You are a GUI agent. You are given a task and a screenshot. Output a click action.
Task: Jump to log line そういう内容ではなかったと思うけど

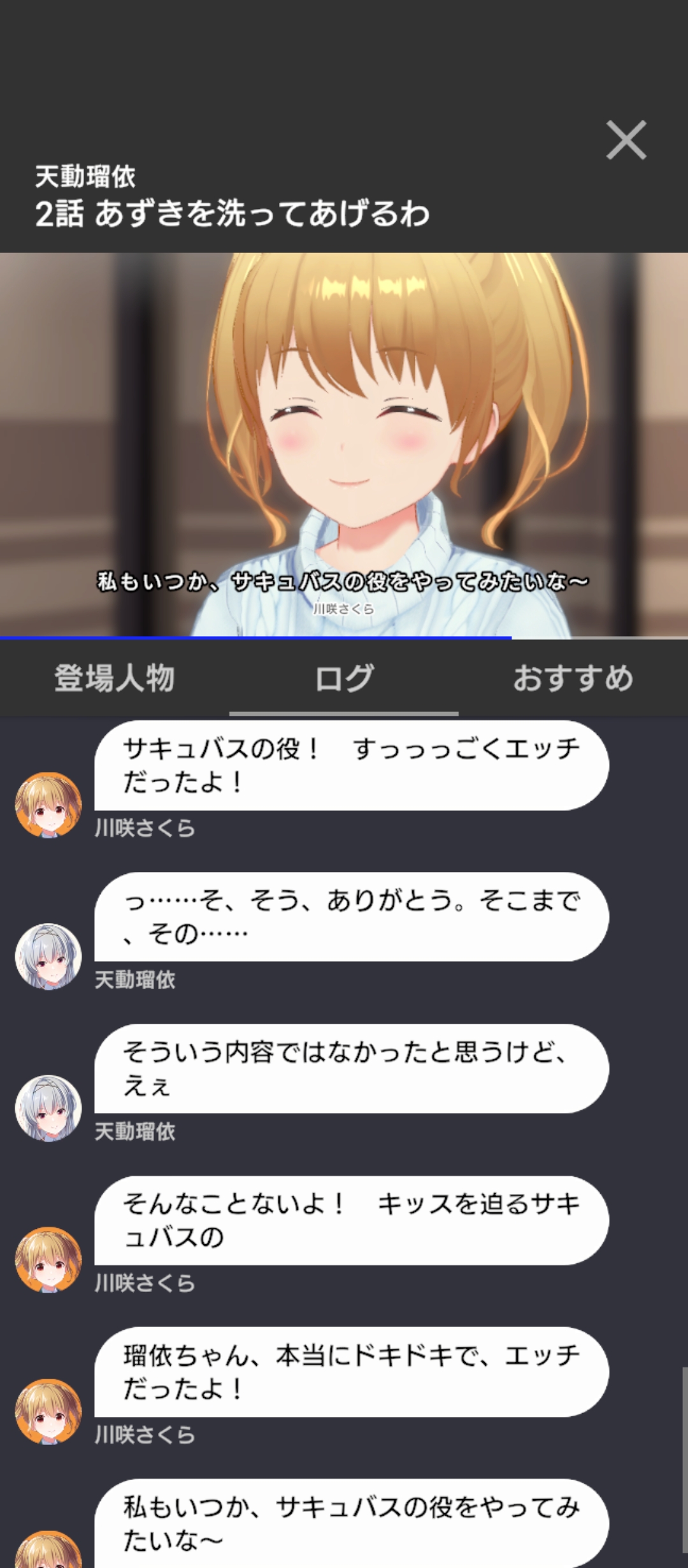point(351,1068)
